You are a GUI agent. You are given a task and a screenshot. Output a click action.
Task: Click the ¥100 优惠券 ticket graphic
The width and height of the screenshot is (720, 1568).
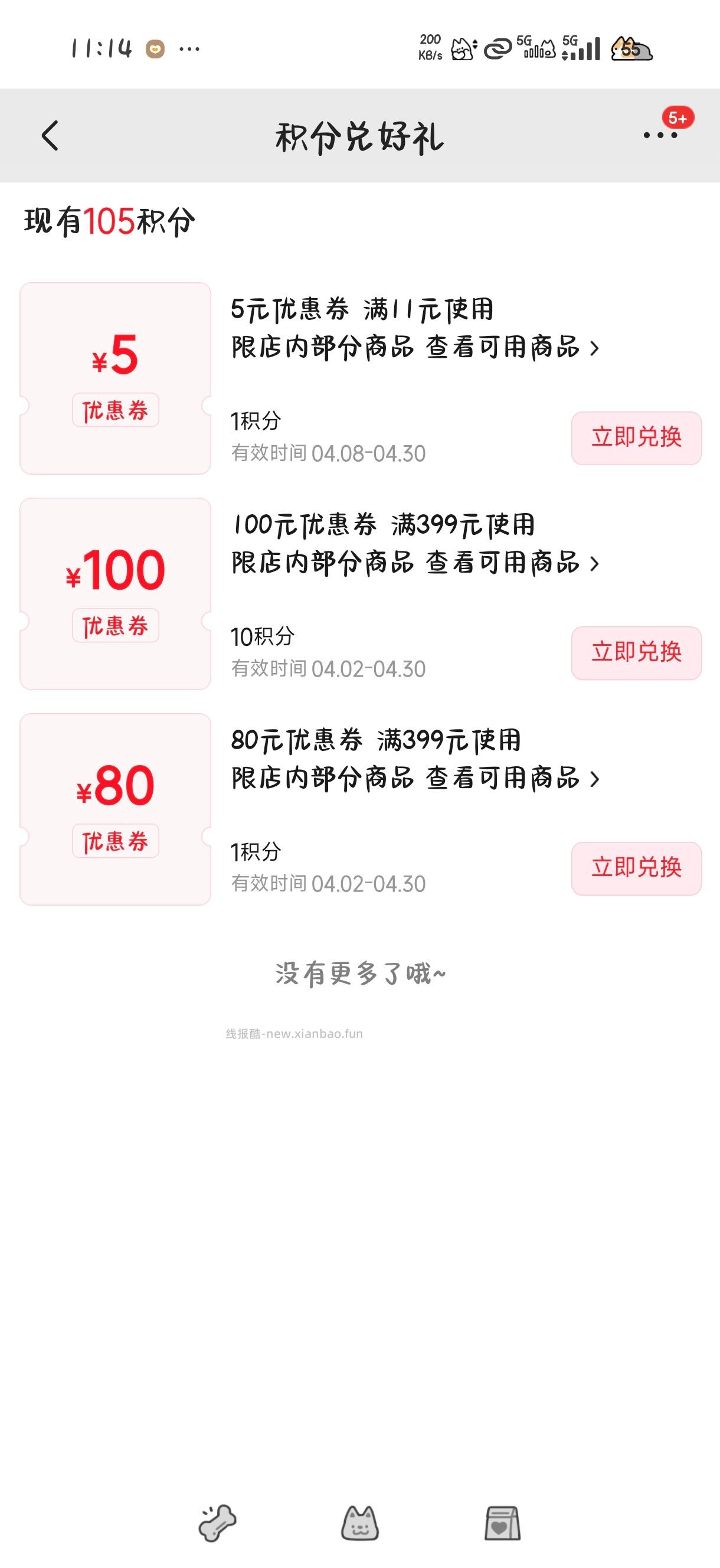click(x=116, y=592)
